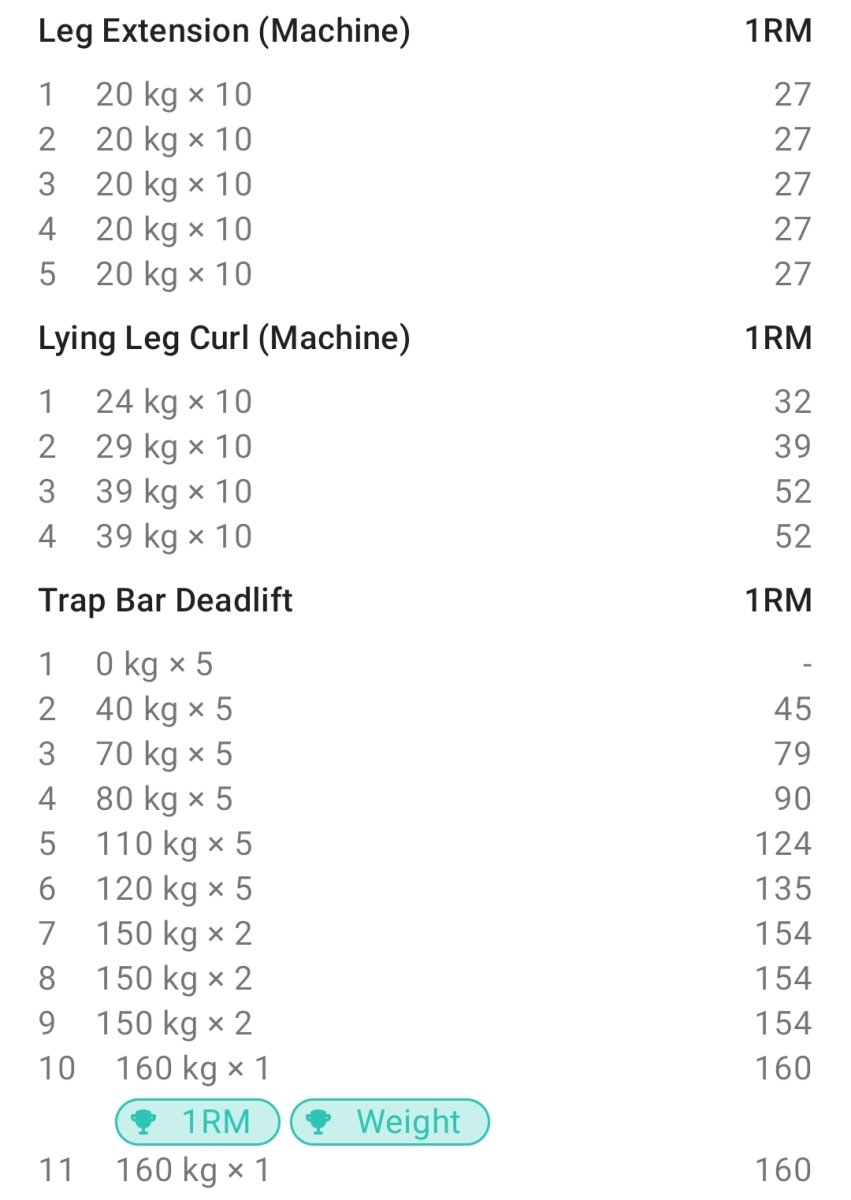The height and width of the screenshot is (1200, 851).
Task: Tap the 1RM header for Leg Extension
Action: tap(779, 31)
